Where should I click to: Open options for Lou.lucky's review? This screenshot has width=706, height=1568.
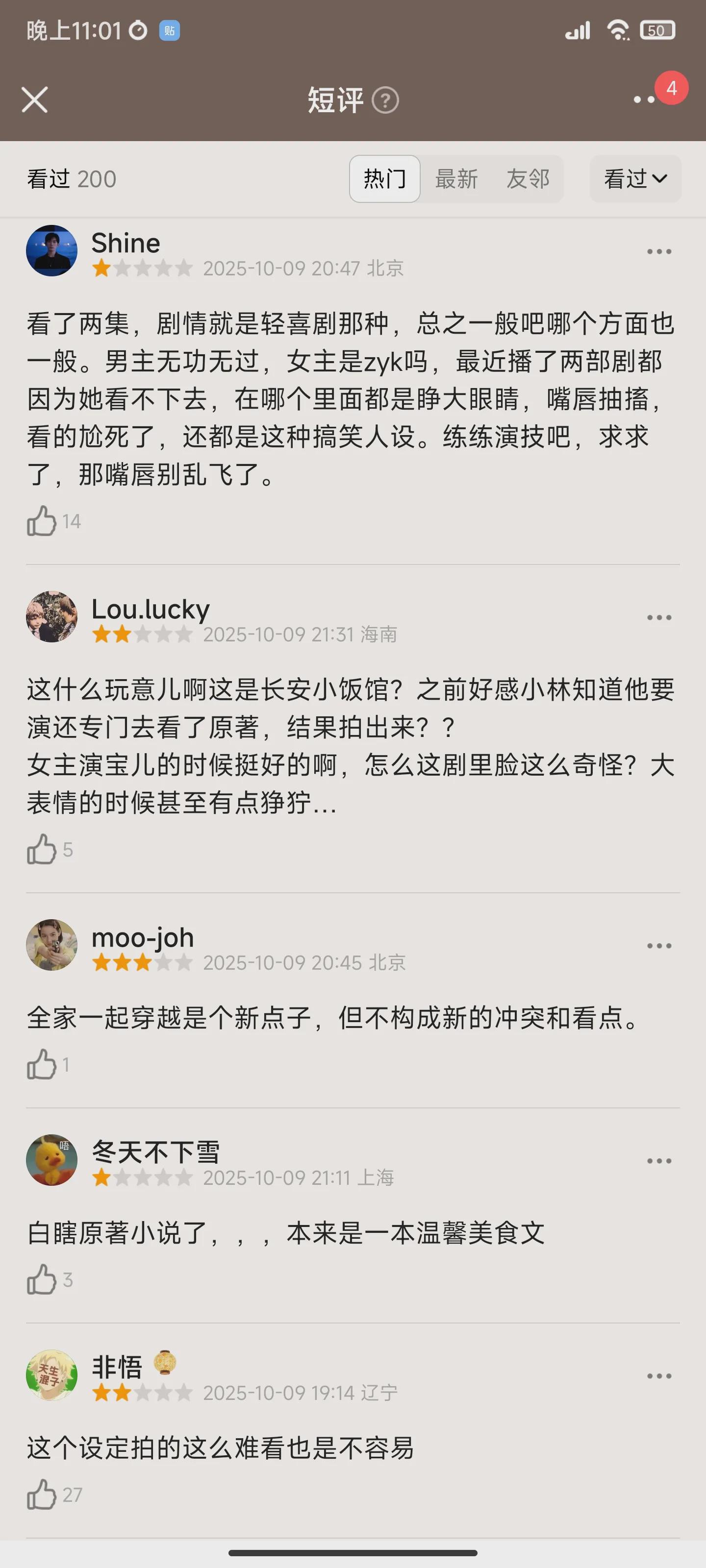coord(659,617)
